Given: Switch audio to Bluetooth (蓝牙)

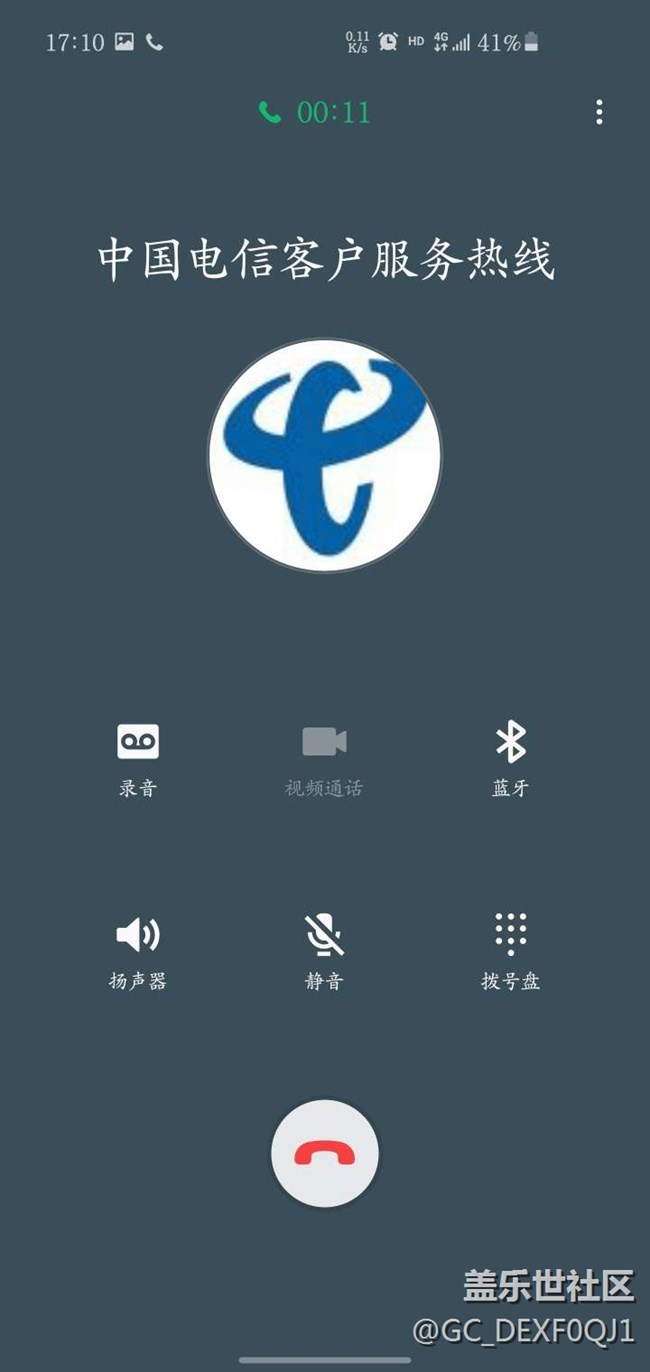Looking at the screenshot, I should click(511, 760).
